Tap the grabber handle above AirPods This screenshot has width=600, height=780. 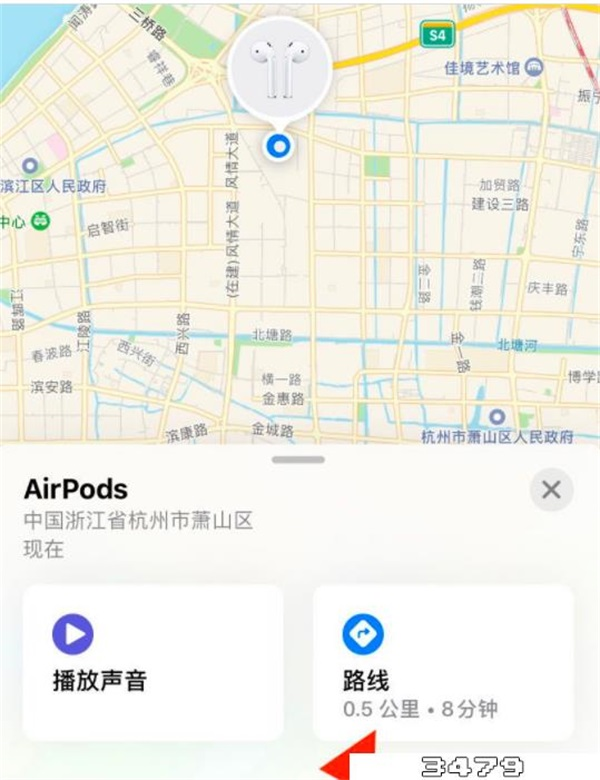pyautogui.click(x=298, y=459)
